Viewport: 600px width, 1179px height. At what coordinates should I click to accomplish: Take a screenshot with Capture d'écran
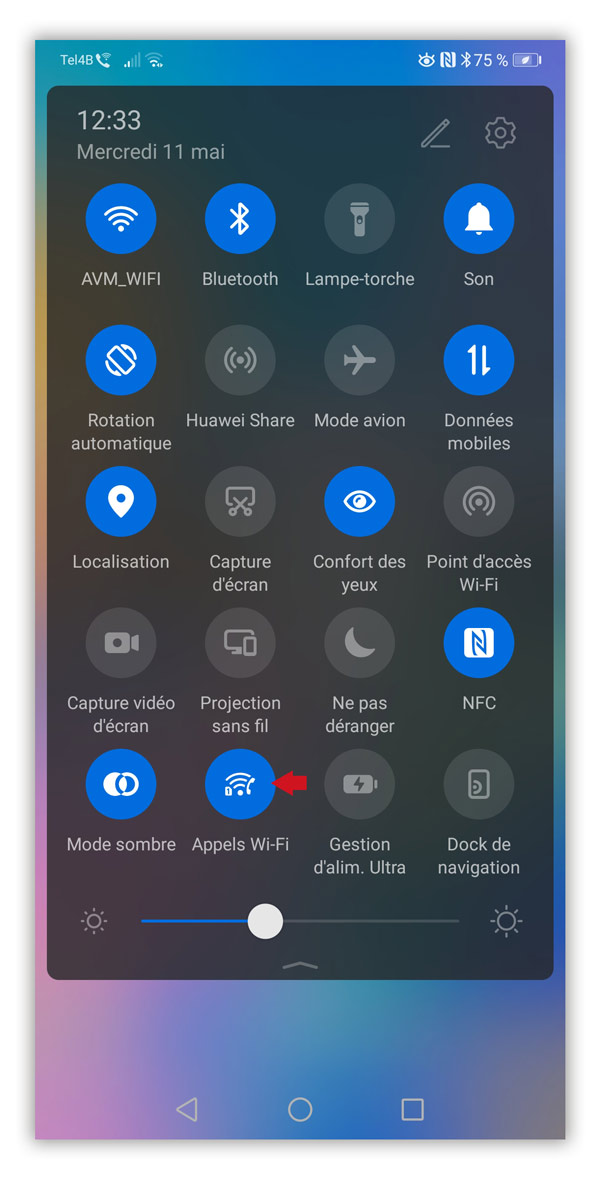point(240,502)
